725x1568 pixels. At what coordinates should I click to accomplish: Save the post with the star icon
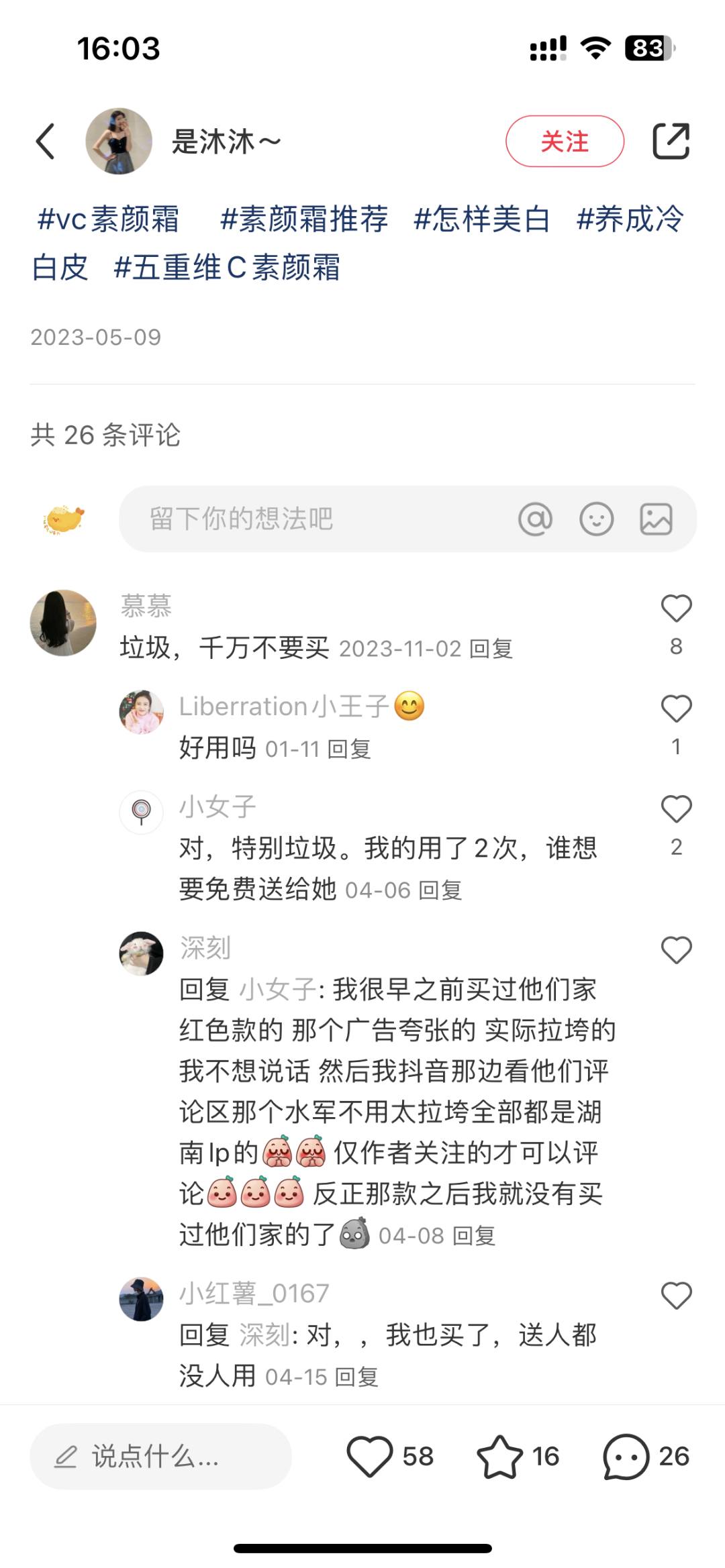(x=499, y=1457)
